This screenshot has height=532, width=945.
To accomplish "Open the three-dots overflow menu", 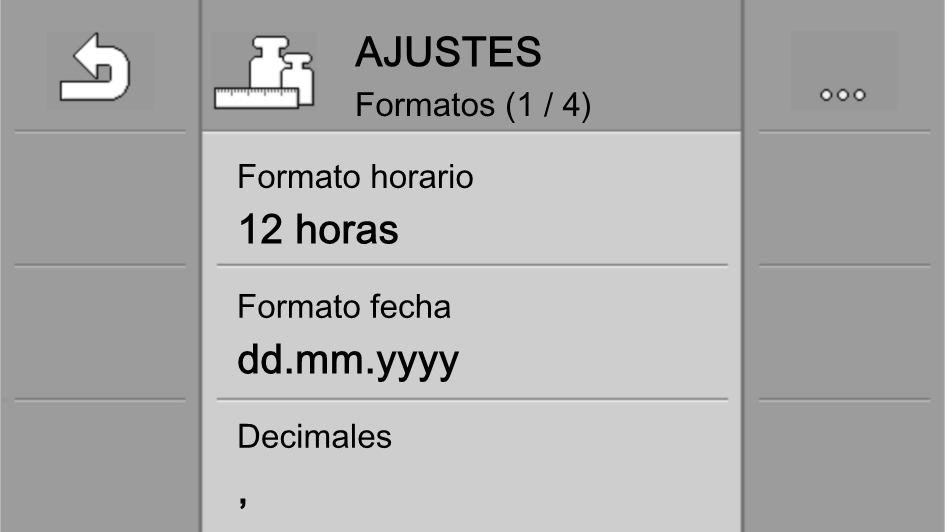I will (x=842, y=72).
